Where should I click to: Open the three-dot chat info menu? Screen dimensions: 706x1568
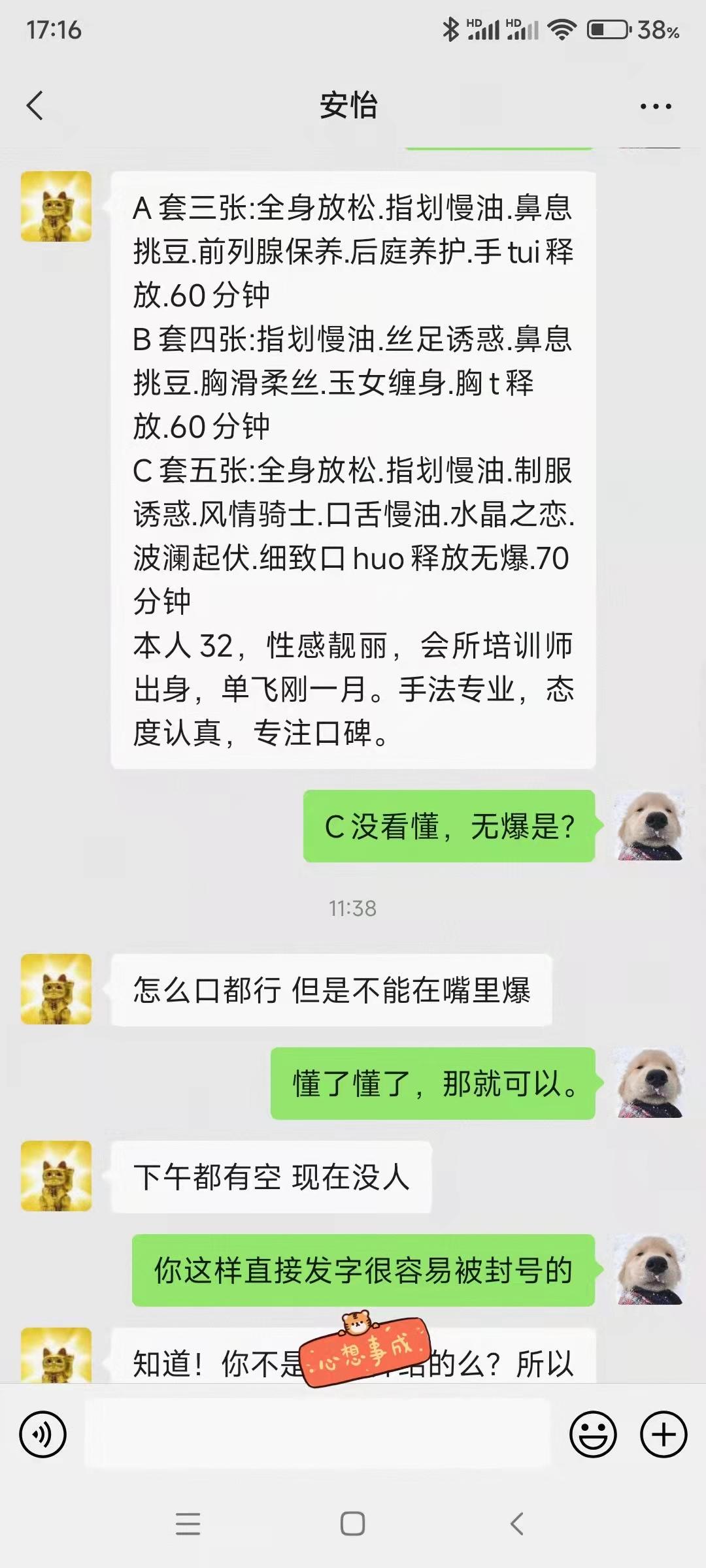[x=656, y=106]
